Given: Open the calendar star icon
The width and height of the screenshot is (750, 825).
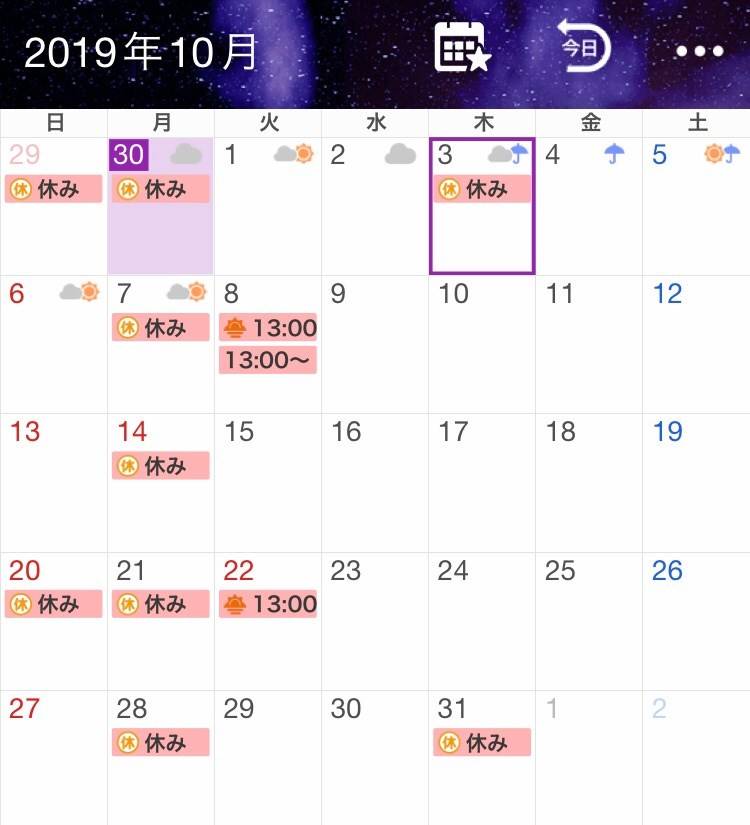Looking at the screenshot, I should click(463, 47).
